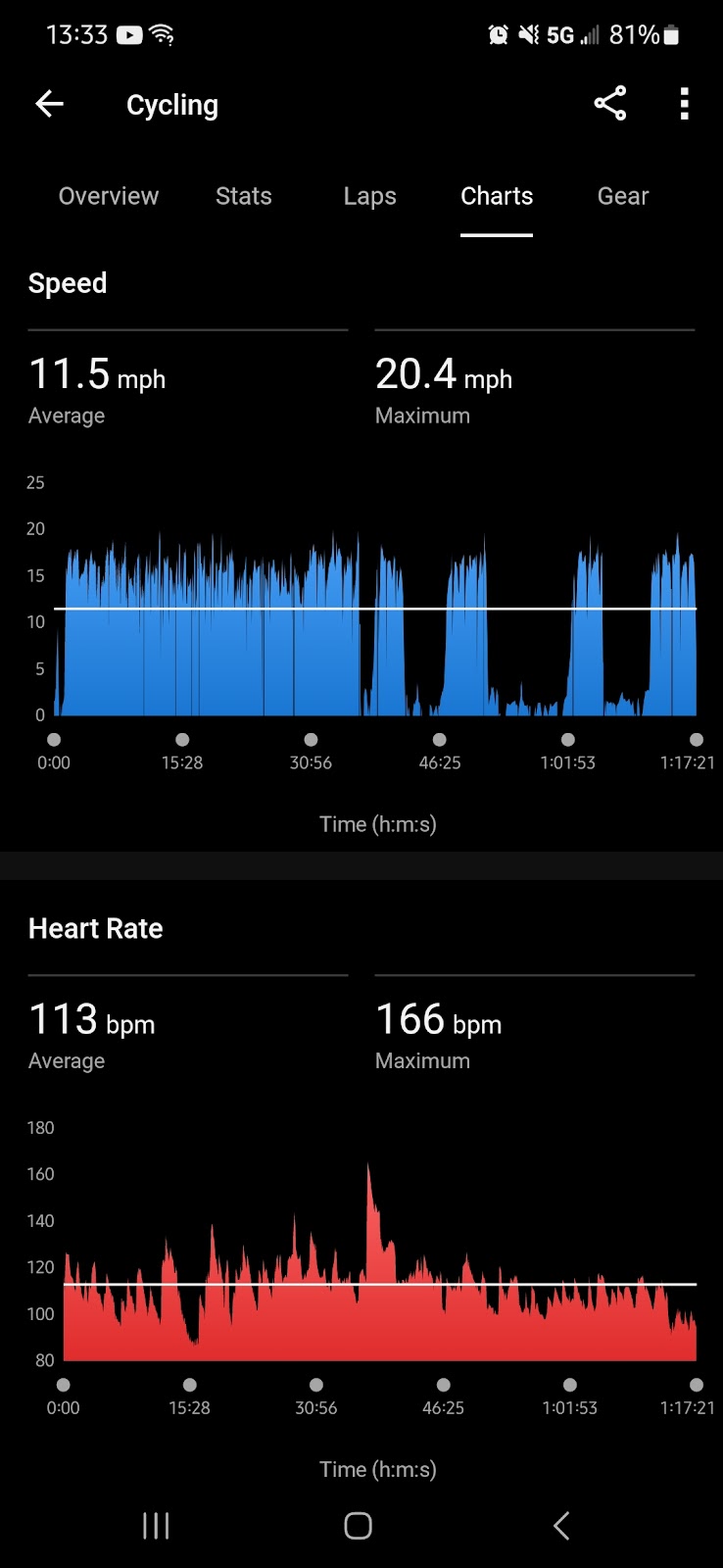View the Gear tab
723x1568 pixels.
coord(623,196)
